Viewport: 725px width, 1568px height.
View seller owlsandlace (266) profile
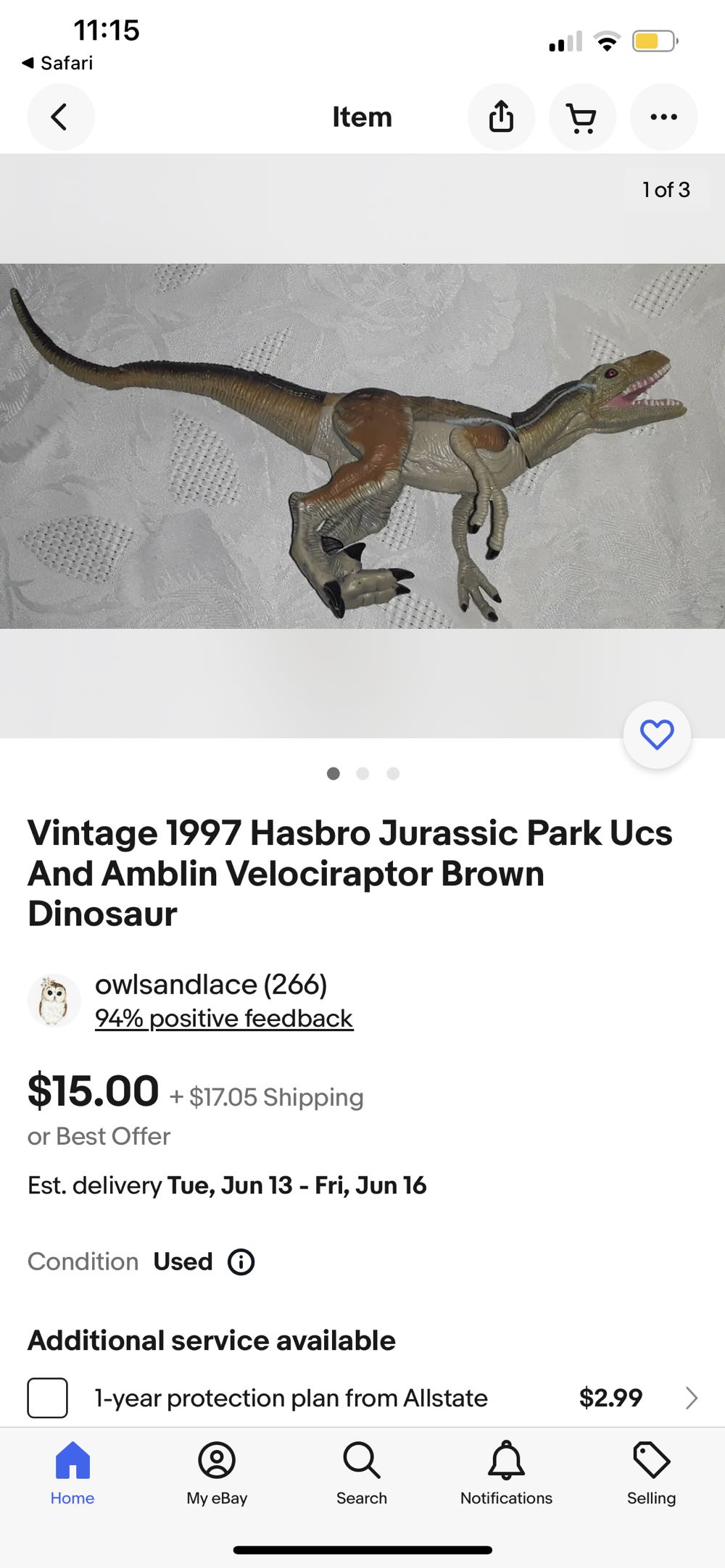point(212,984)
